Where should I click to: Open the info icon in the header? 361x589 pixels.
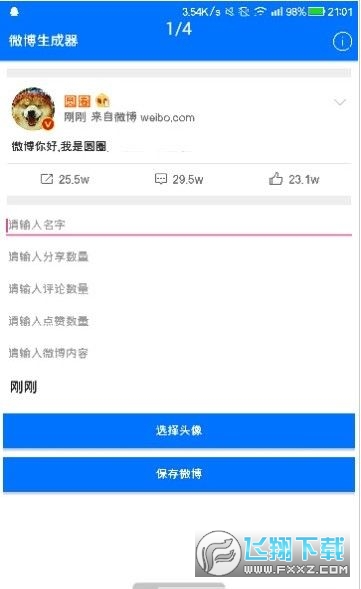click(x=342, y=41)
